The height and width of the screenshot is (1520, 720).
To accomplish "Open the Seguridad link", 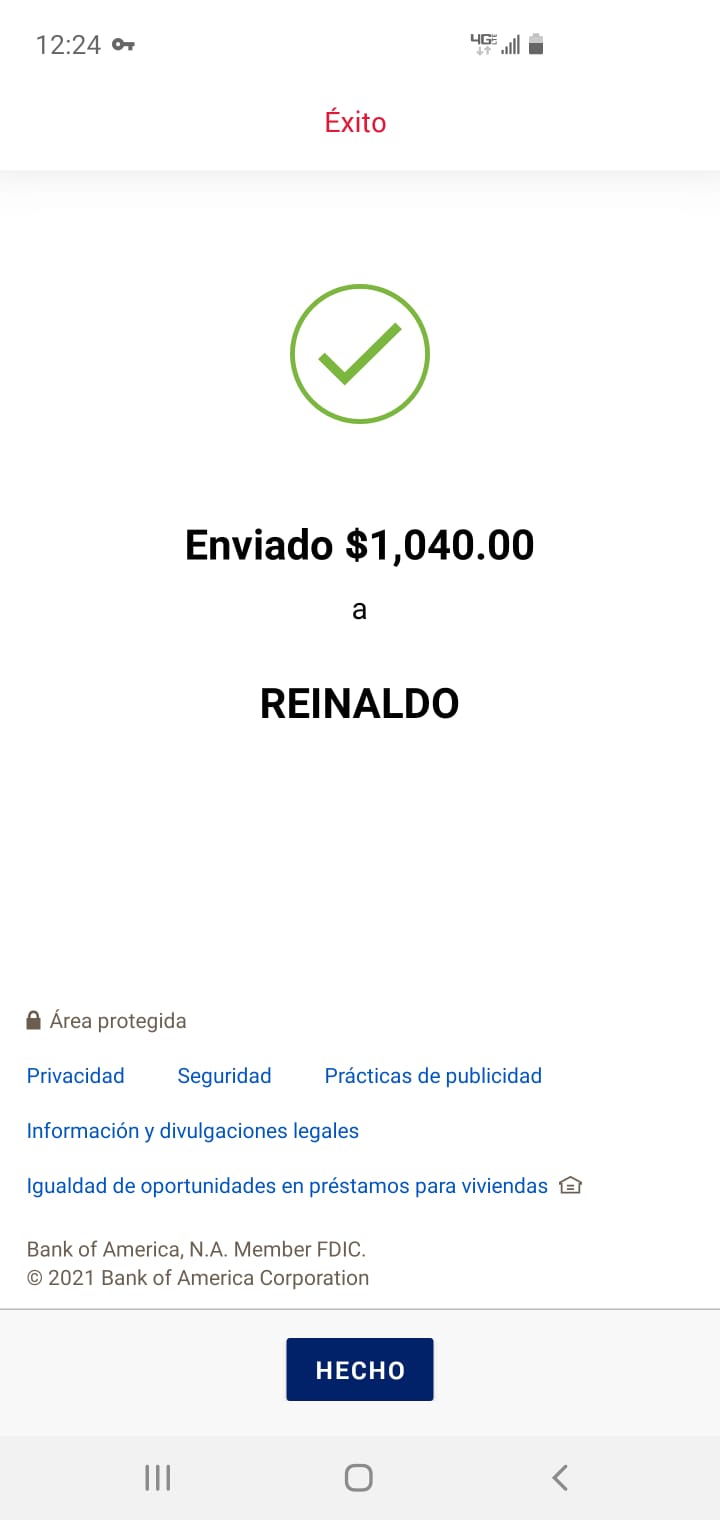I will 224,1076.
